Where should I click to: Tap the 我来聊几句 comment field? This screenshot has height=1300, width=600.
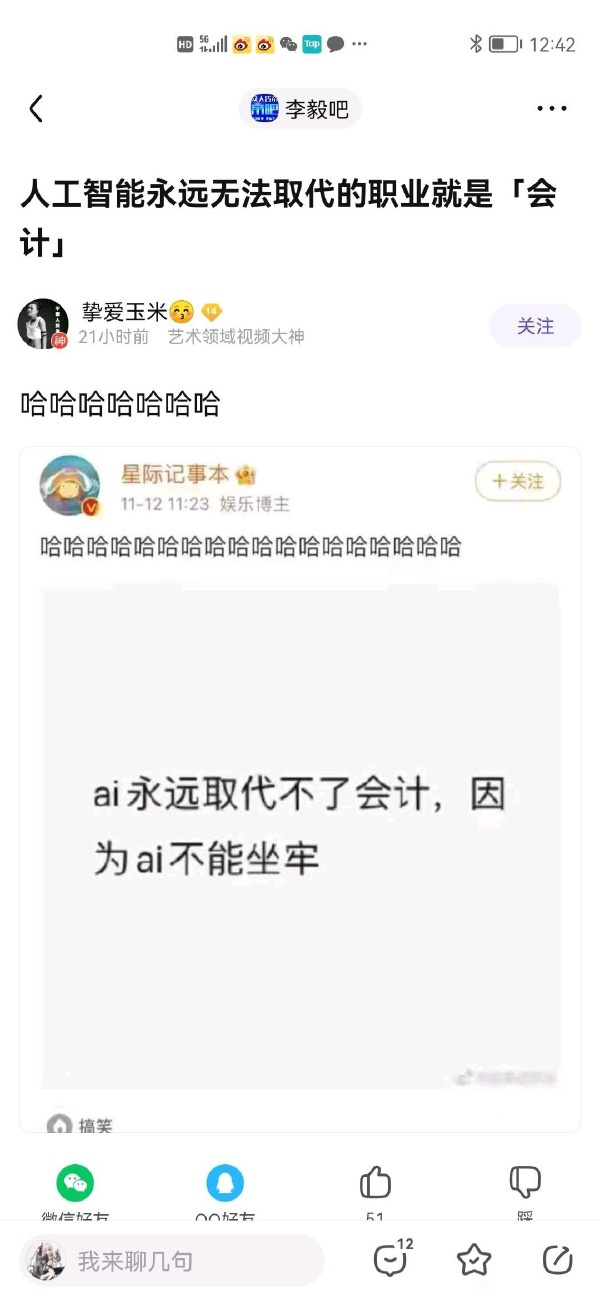click(x=172, y=1260)
